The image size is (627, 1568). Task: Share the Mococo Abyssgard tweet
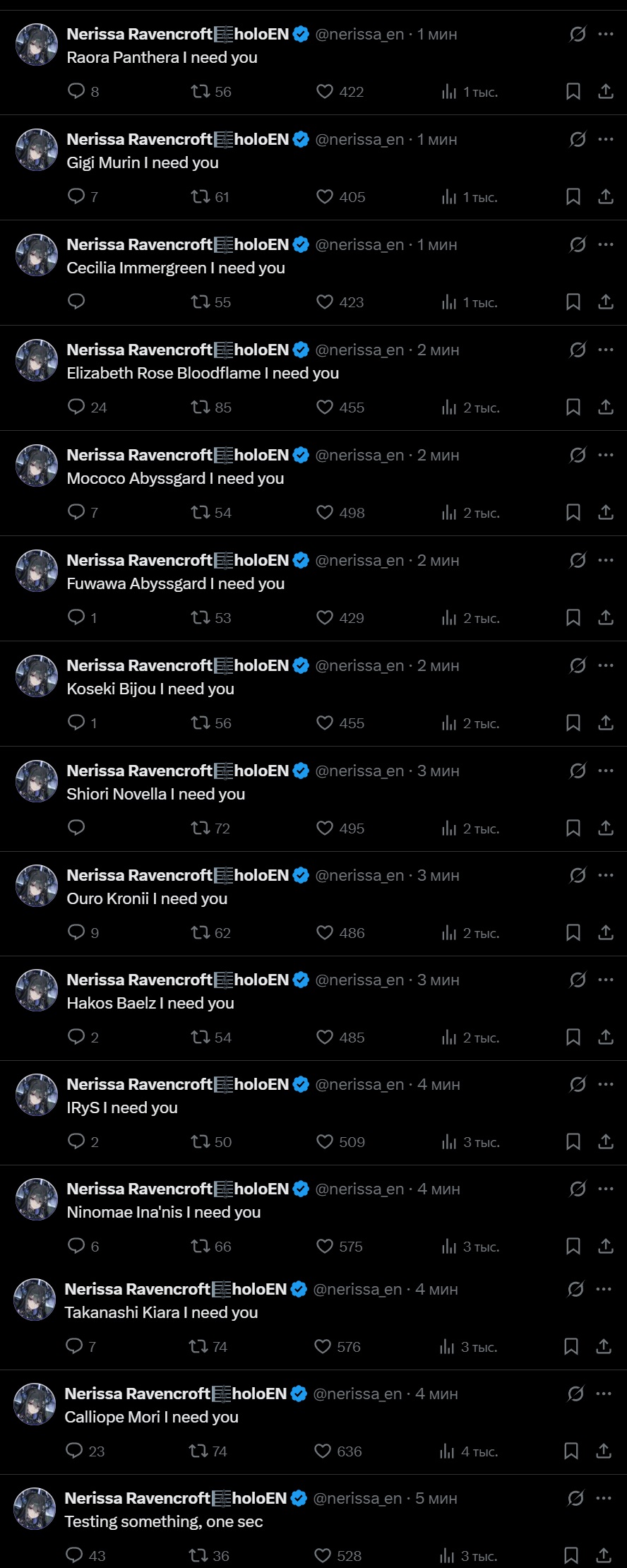point(606,512)
